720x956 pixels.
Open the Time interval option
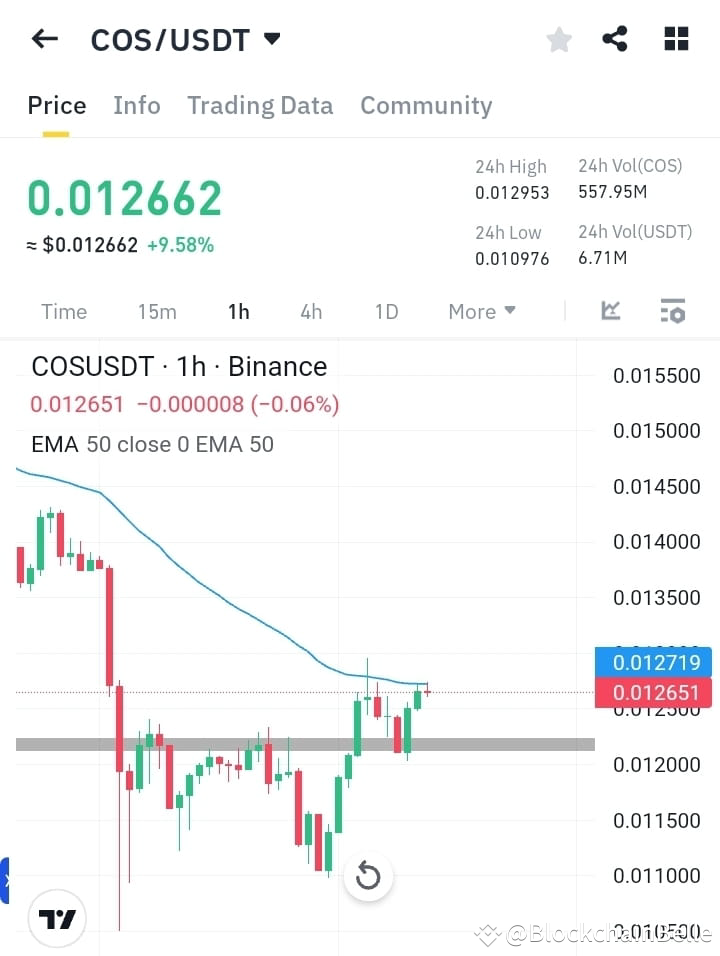[x=63, y=311]
